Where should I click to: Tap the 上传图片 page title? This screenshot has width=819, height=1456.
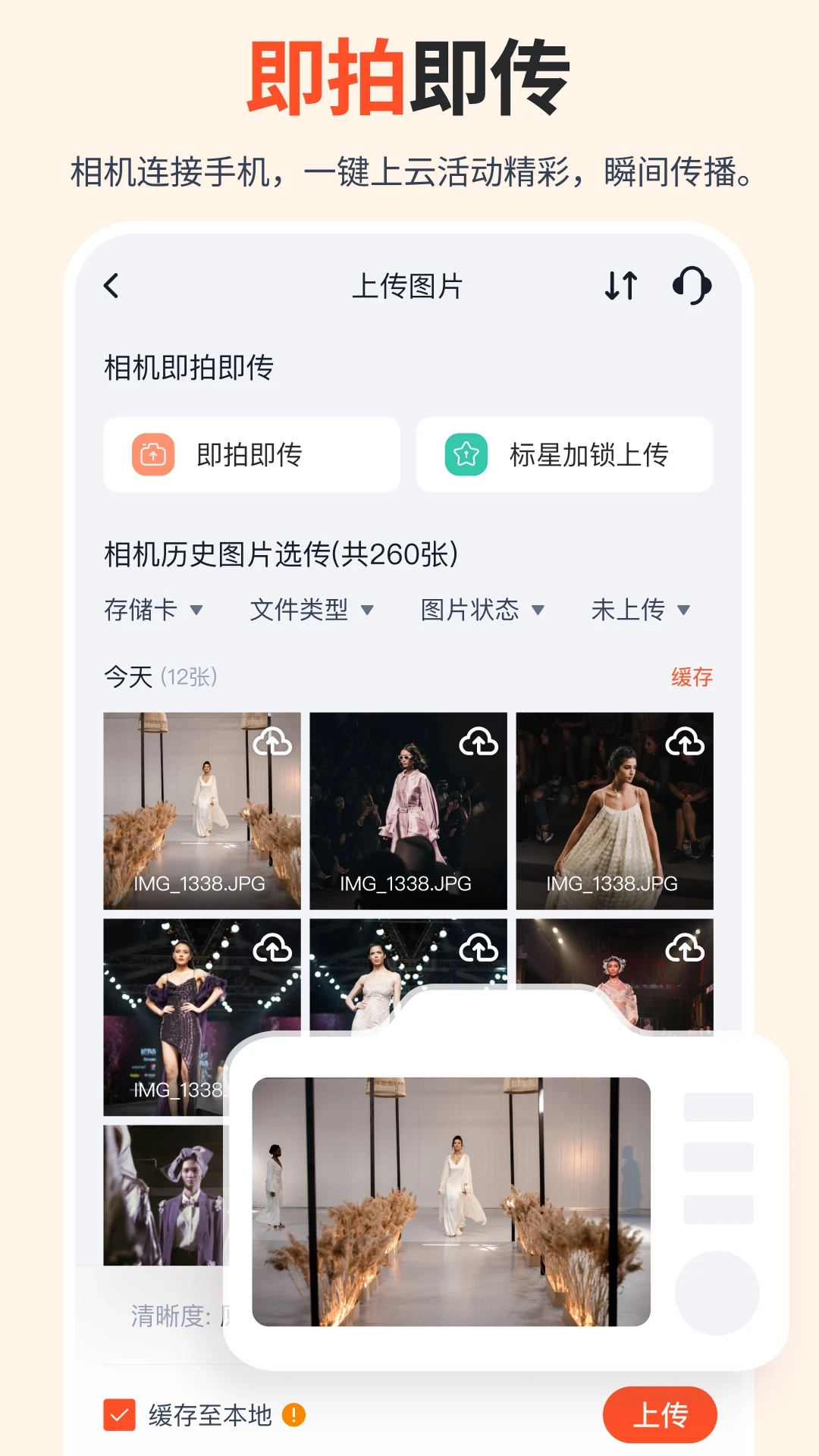409,286
